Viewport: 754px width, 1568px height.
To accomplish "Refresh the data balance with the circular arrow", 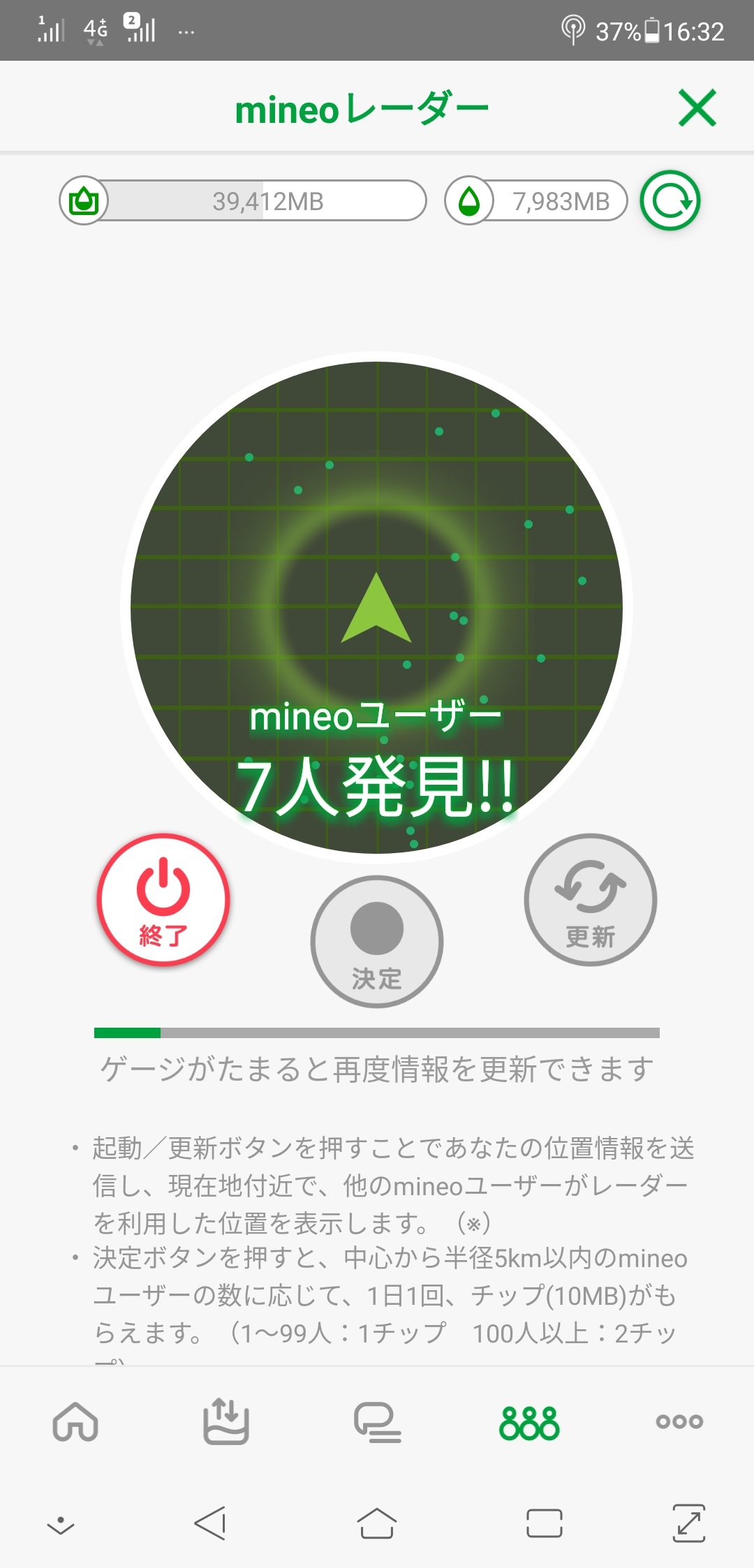I will coord(670,201).
